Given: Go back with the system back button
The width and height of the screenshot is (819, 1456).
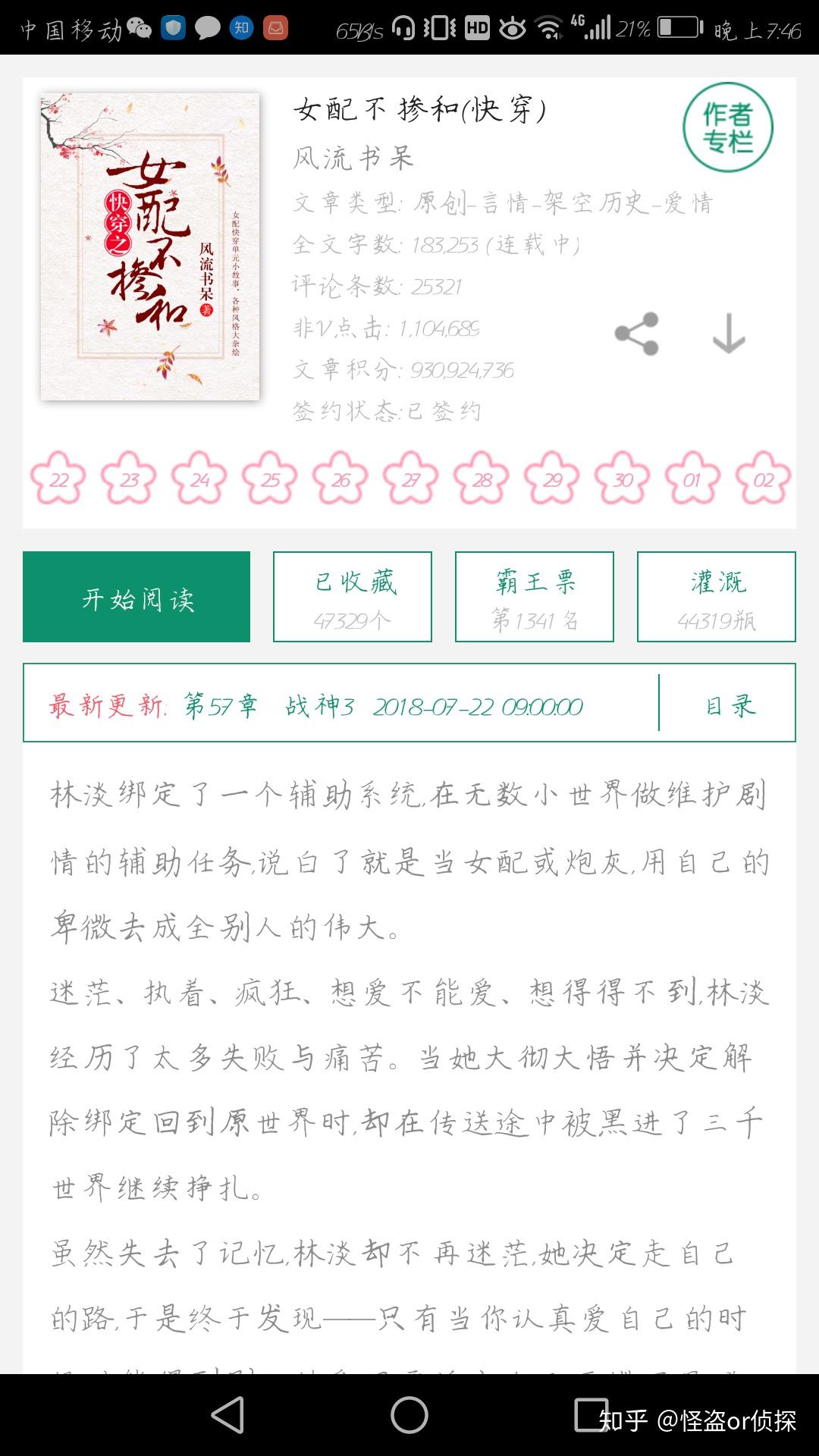Looking at the screenshot, I should (x=227, y=1415).
